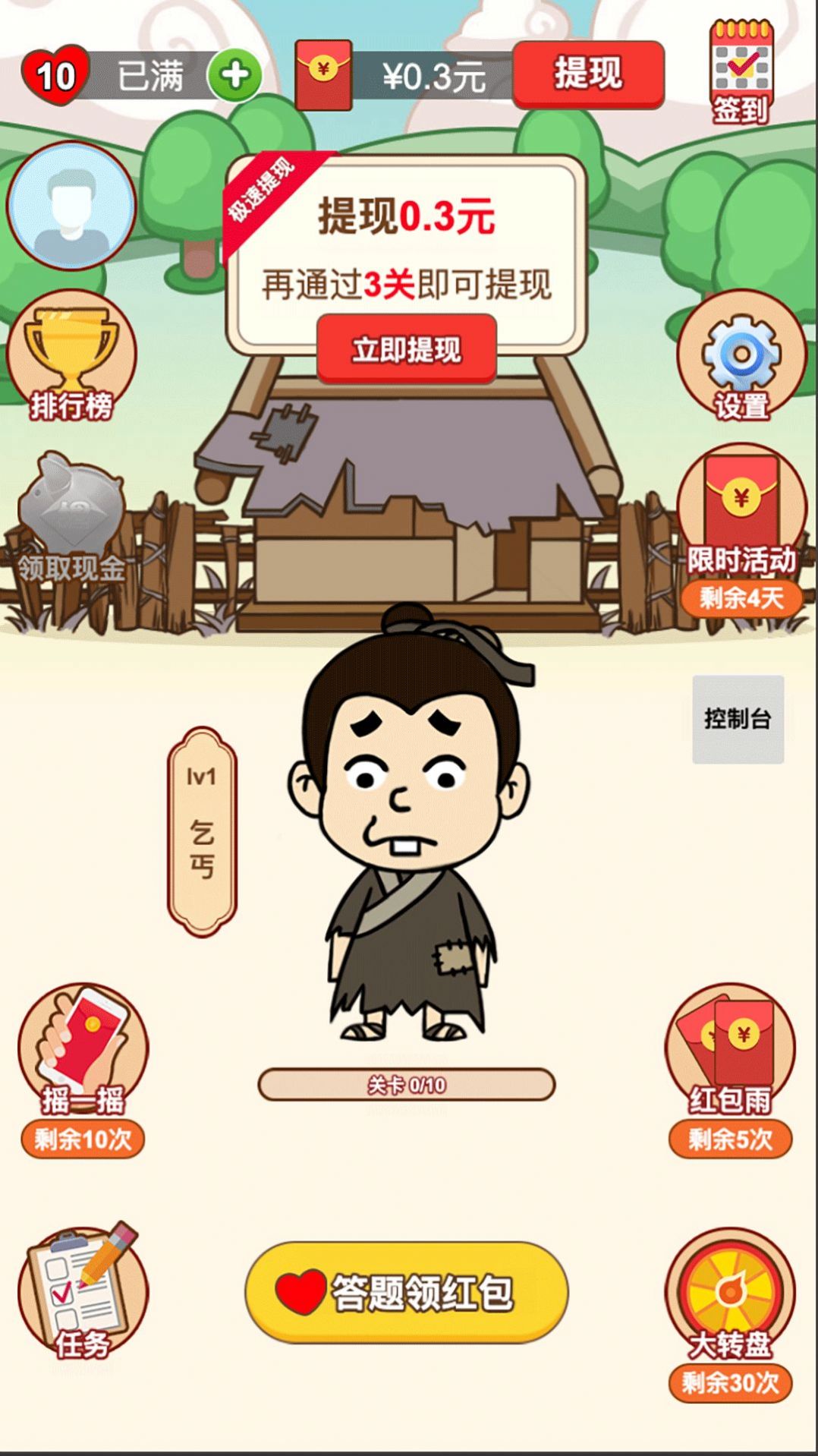Tap the red 提现 button at top
The image size is (818, 1456).
tap(588, 74)
